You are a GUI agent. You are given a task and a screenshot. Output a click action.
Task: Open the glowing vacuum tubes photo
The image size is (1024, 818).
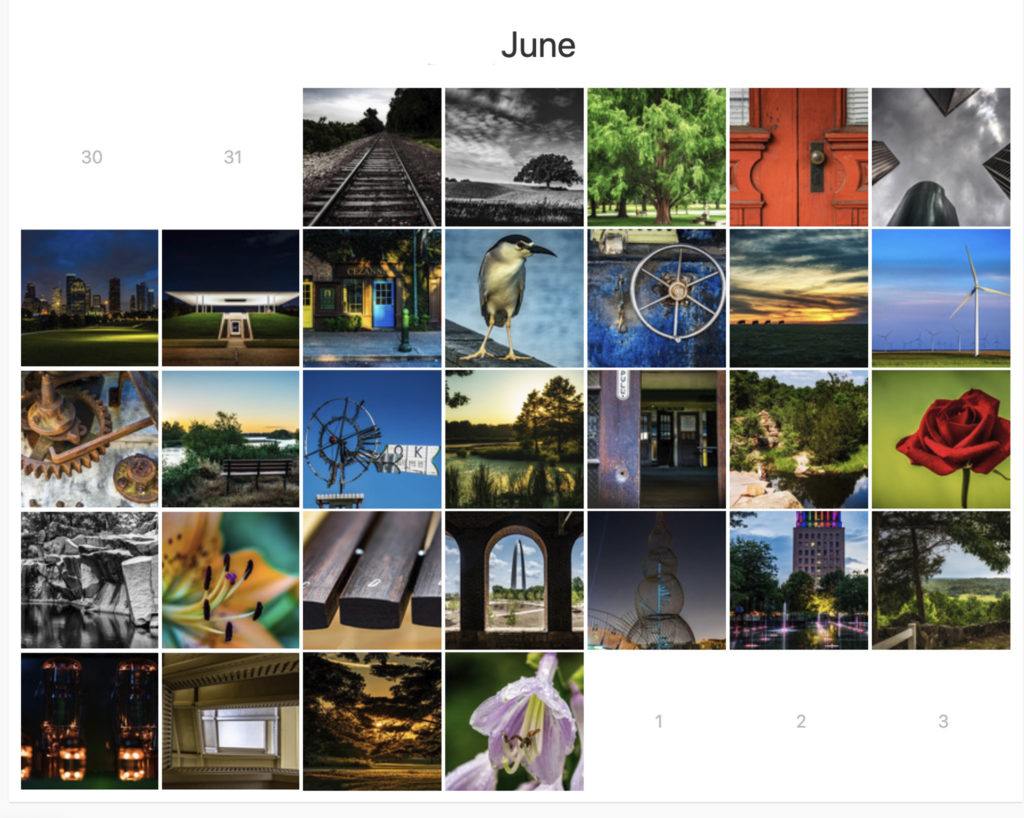point(90,721)
